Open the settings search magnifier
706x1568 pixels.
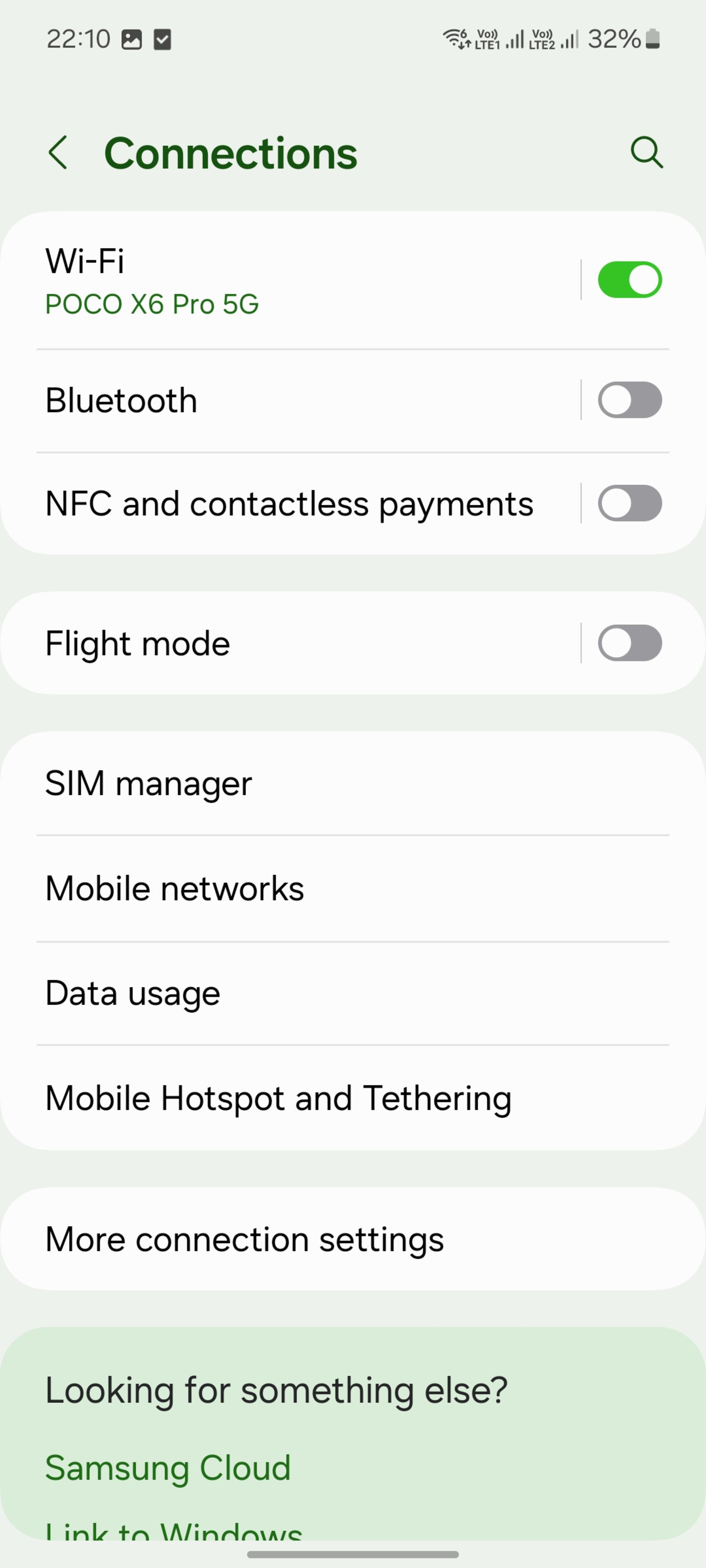[646, 152]
